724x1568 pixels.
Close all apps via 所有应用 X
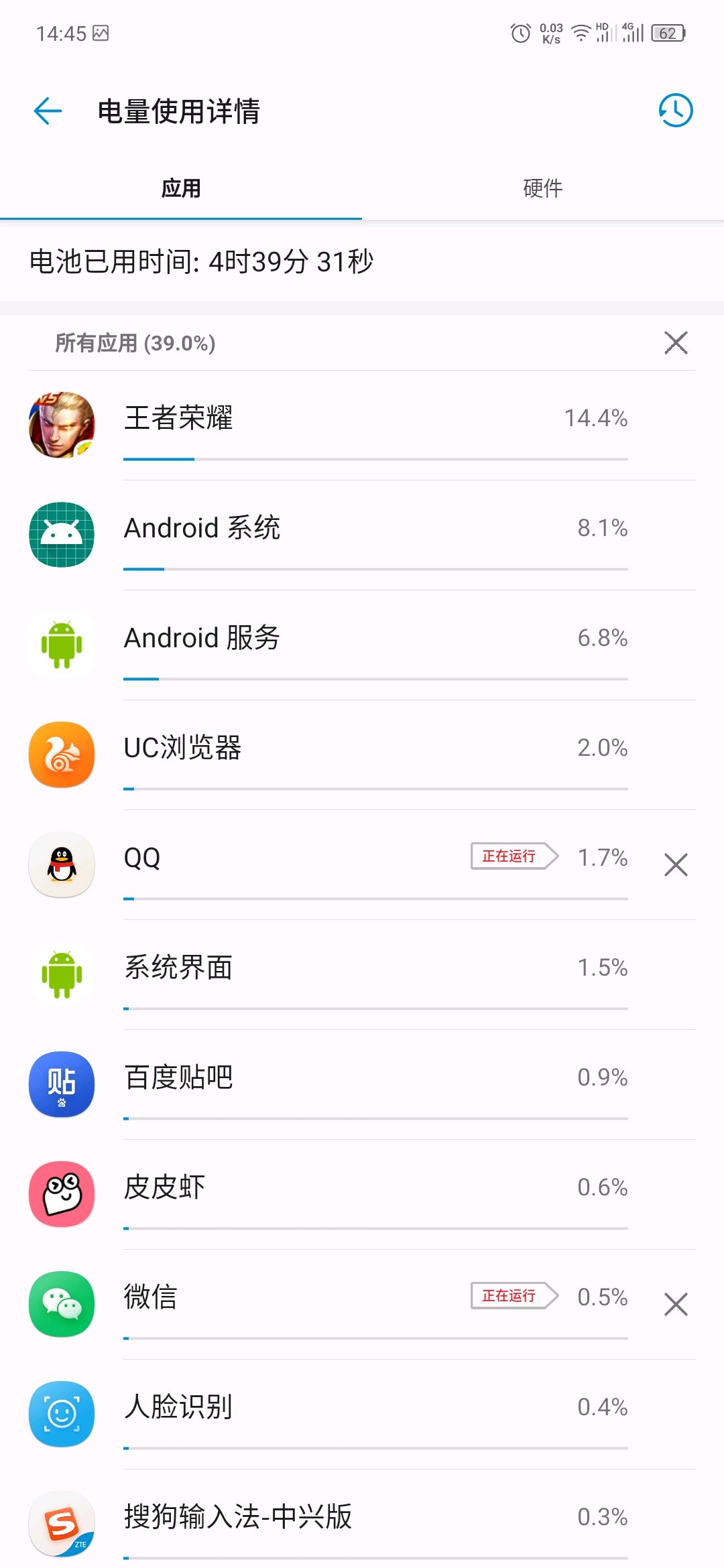676,342
